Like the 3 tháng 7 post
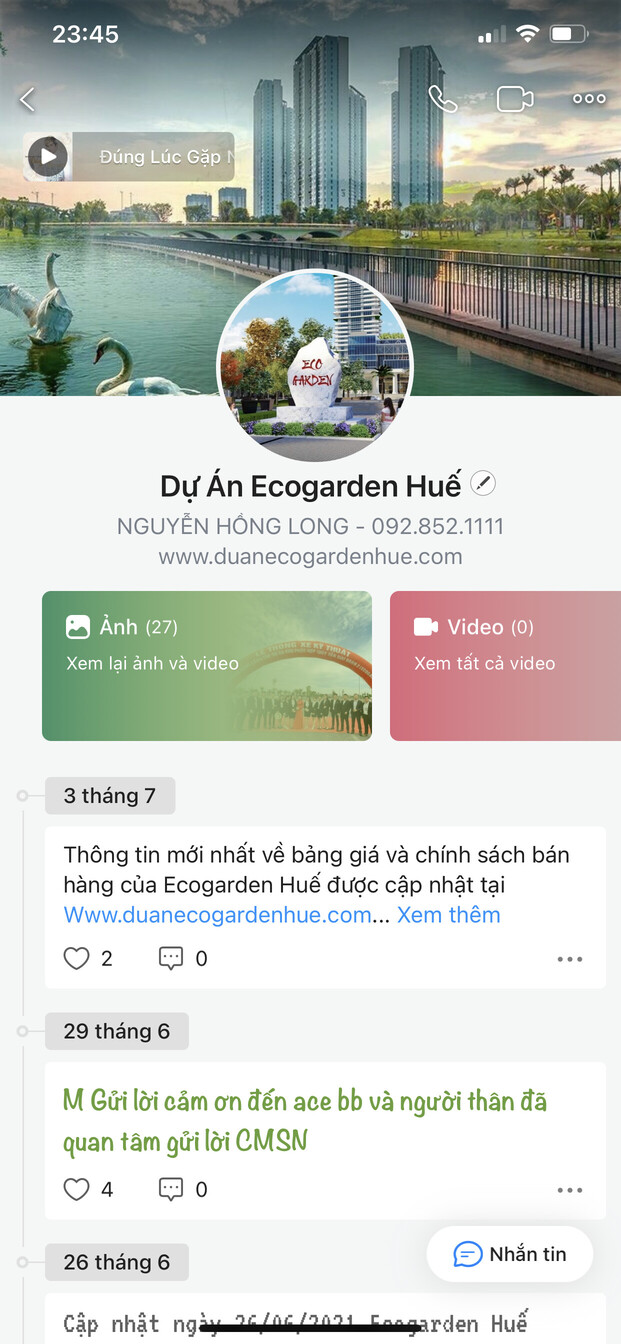 click(x=77, y=959)
